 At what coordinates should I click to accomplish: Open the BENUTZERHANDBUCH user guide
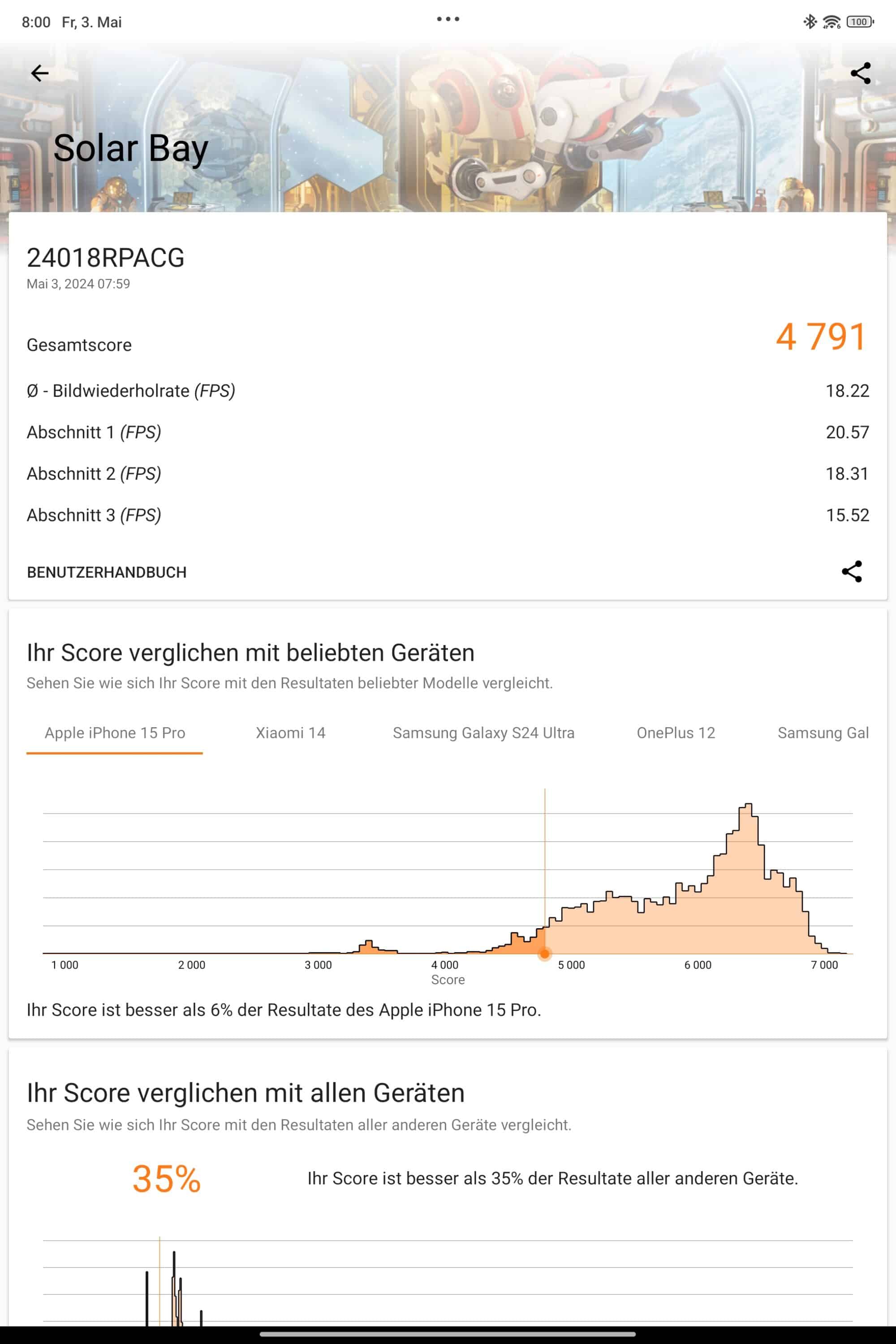(107, 572)
